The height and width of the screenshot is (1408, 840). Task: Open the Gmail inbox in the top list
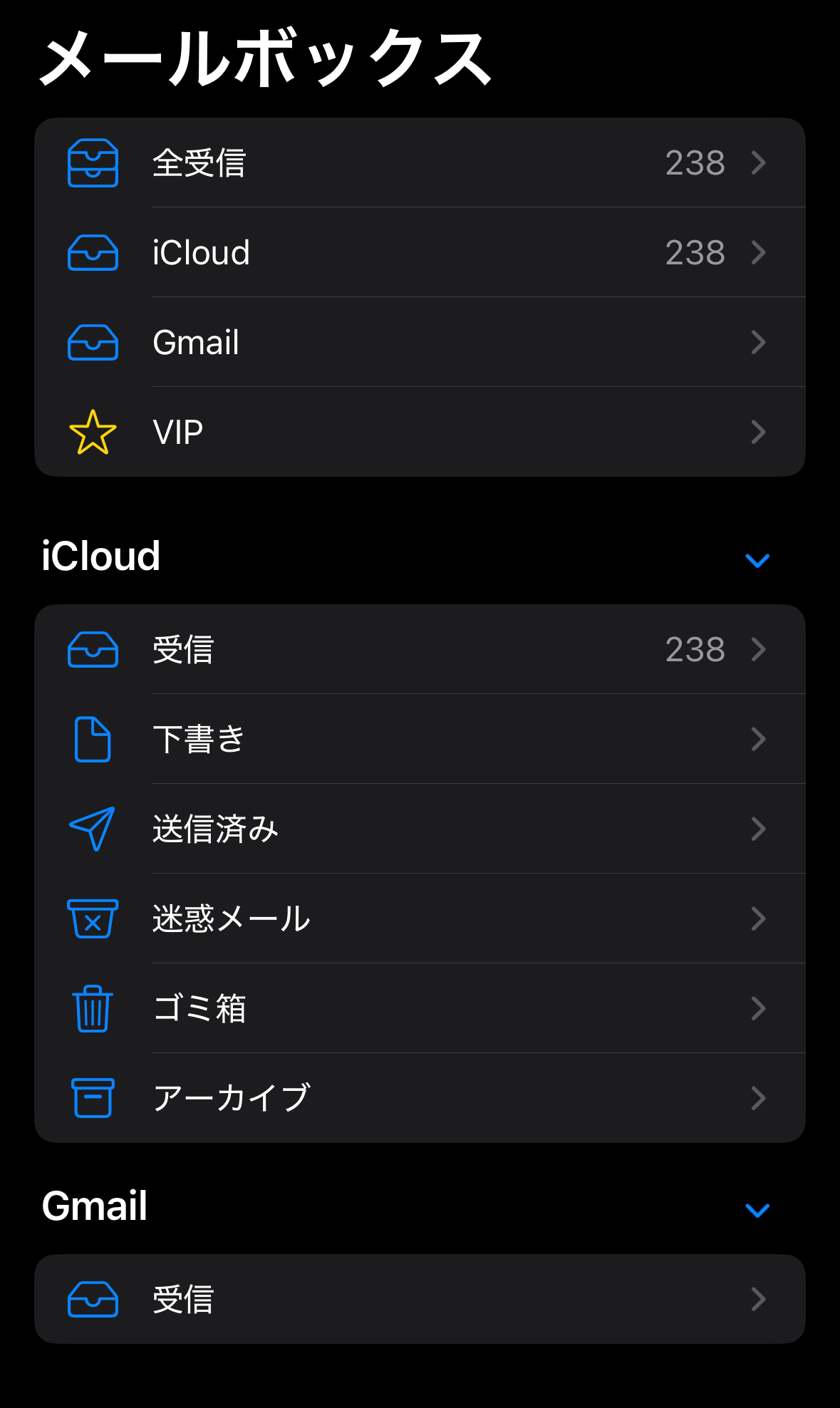tap(420, 342)
